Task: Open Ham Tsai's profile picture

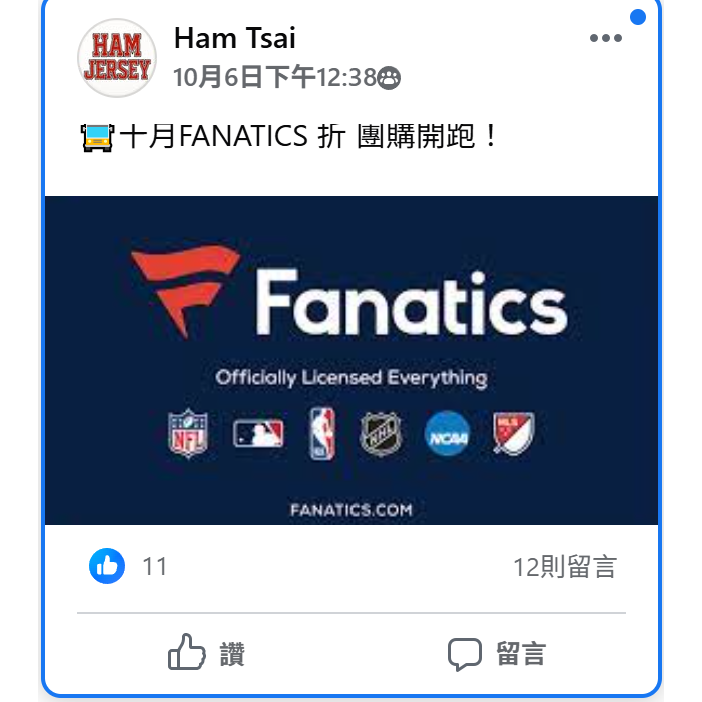Action: click(117, 57)
